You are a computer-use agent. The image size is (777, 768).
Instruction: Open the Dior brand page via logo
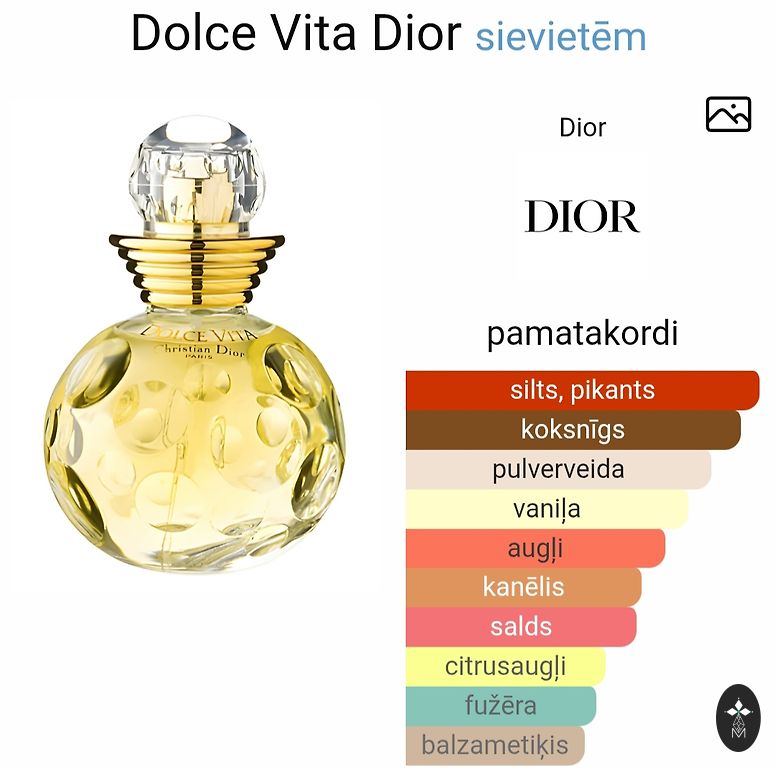[x=582, y=217]
